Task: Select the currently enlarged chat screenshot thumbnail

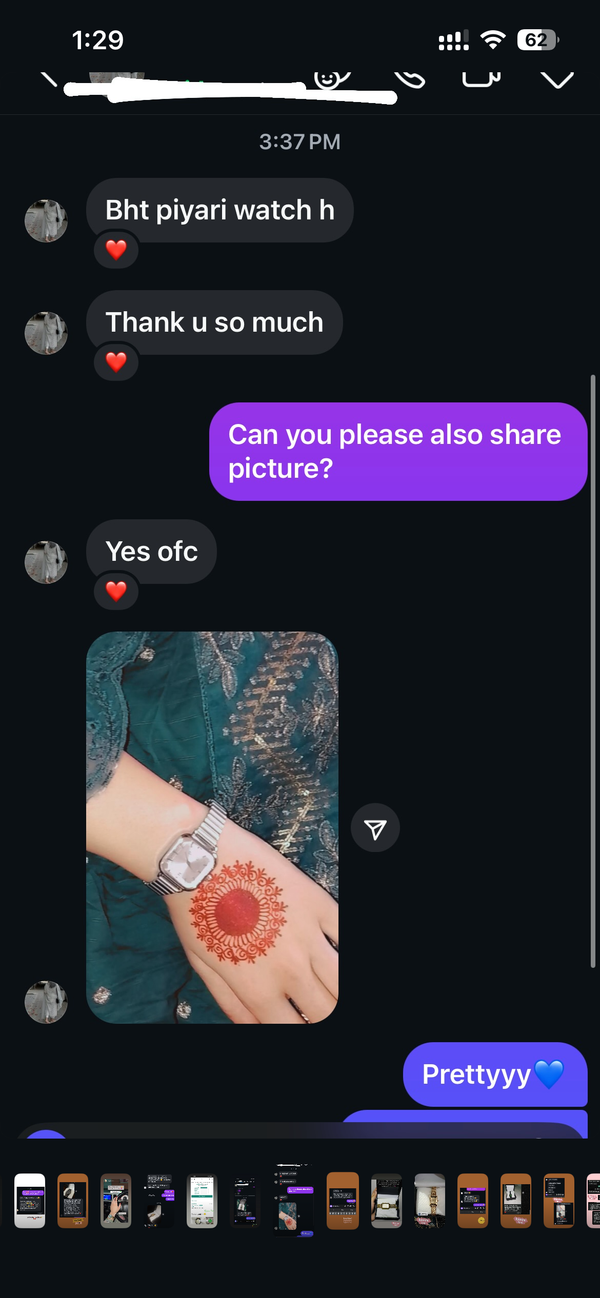Action: [x=293, y=1200]
